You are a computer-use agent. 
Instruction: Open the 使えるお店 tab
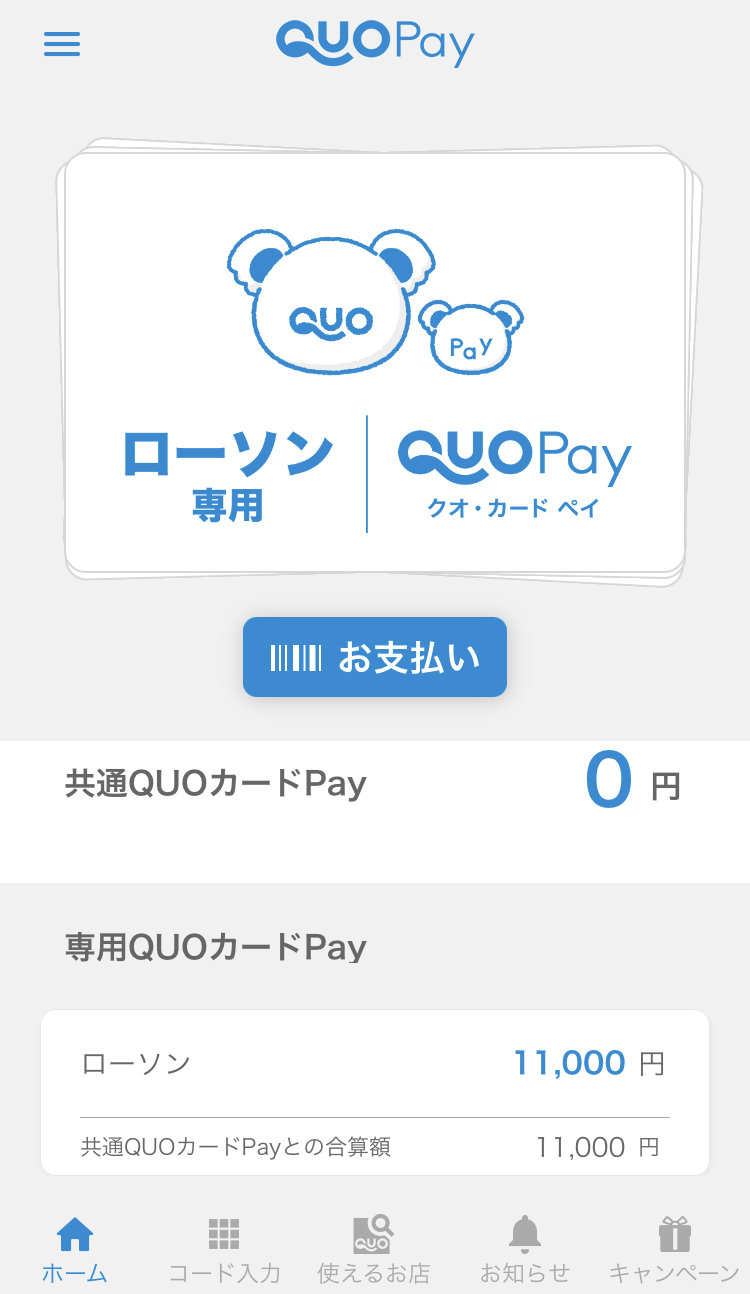(x=374, y=1250)
